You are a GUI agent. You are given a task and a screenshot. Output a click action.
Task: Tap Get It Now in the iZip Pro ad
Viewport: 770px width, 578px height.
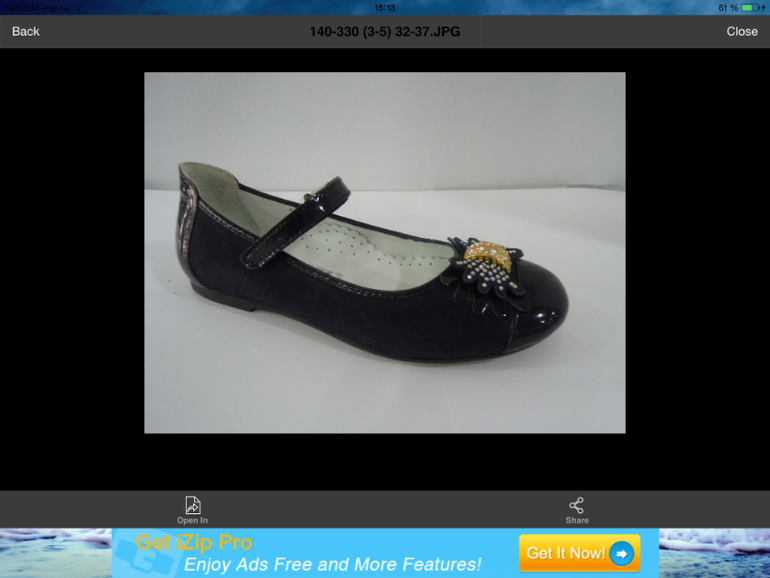[579, 553]
